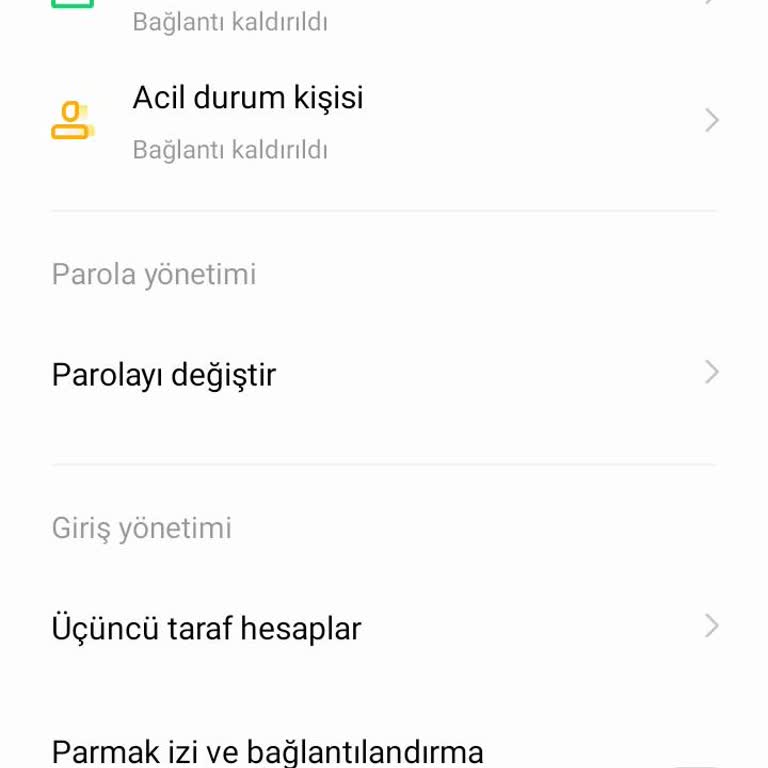Open Parolayı değiştir to change password
This screenshot has width=768, height=768.
coord(384,375)
